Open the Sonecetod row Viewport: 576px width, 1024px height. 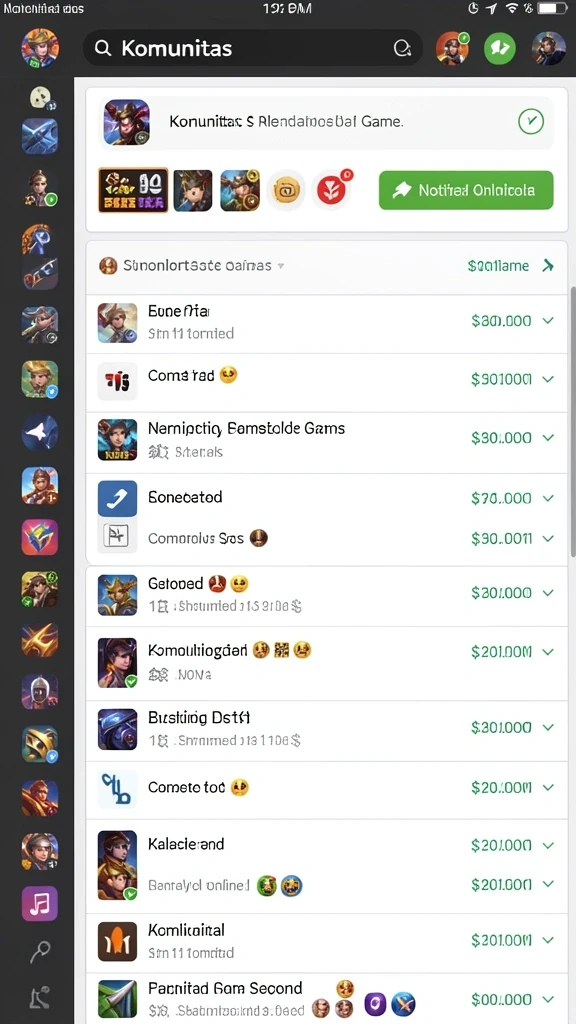(327, 498)
